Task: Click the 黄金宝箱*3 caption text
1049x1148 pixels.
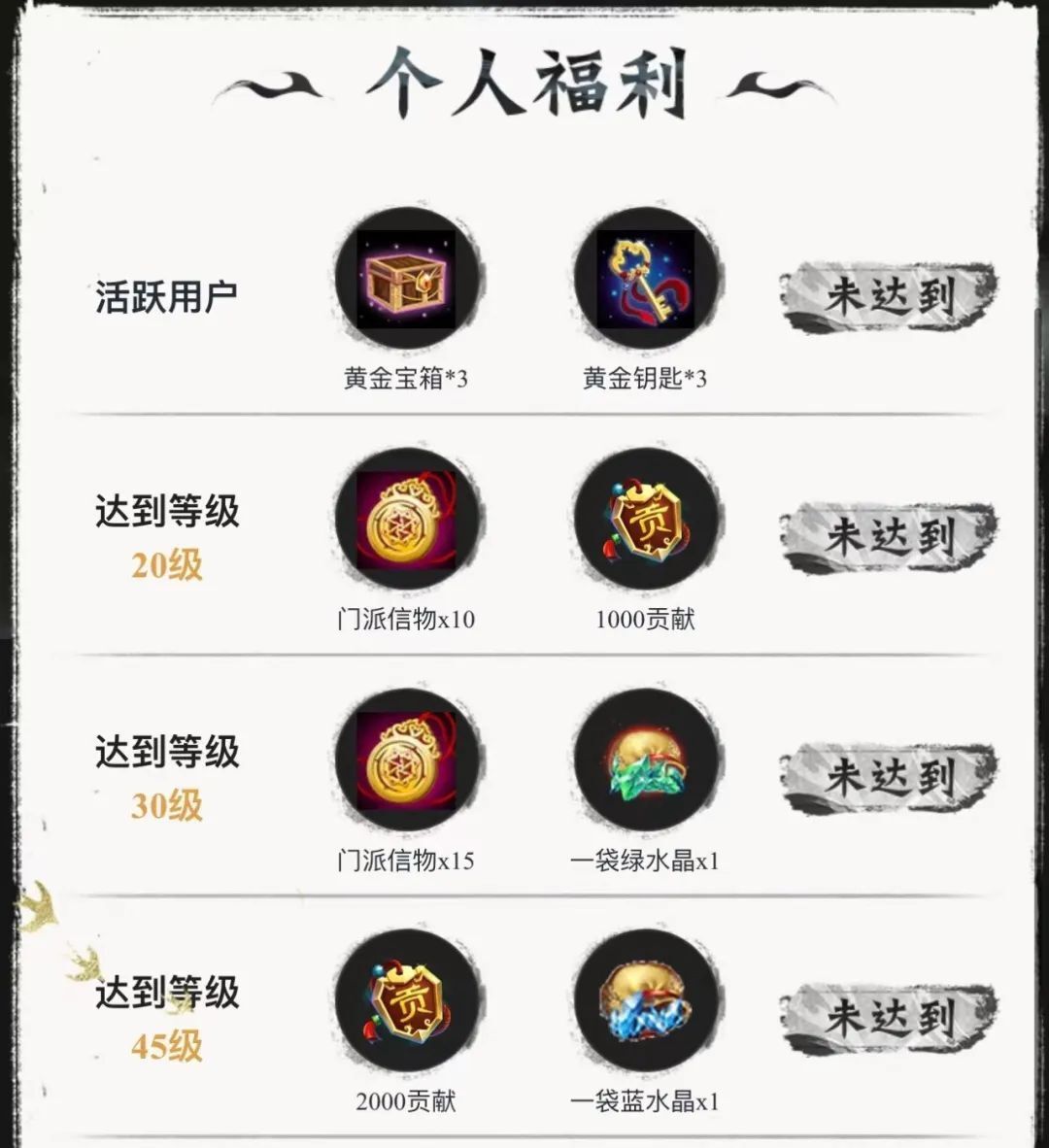Action: click(408, 379)
